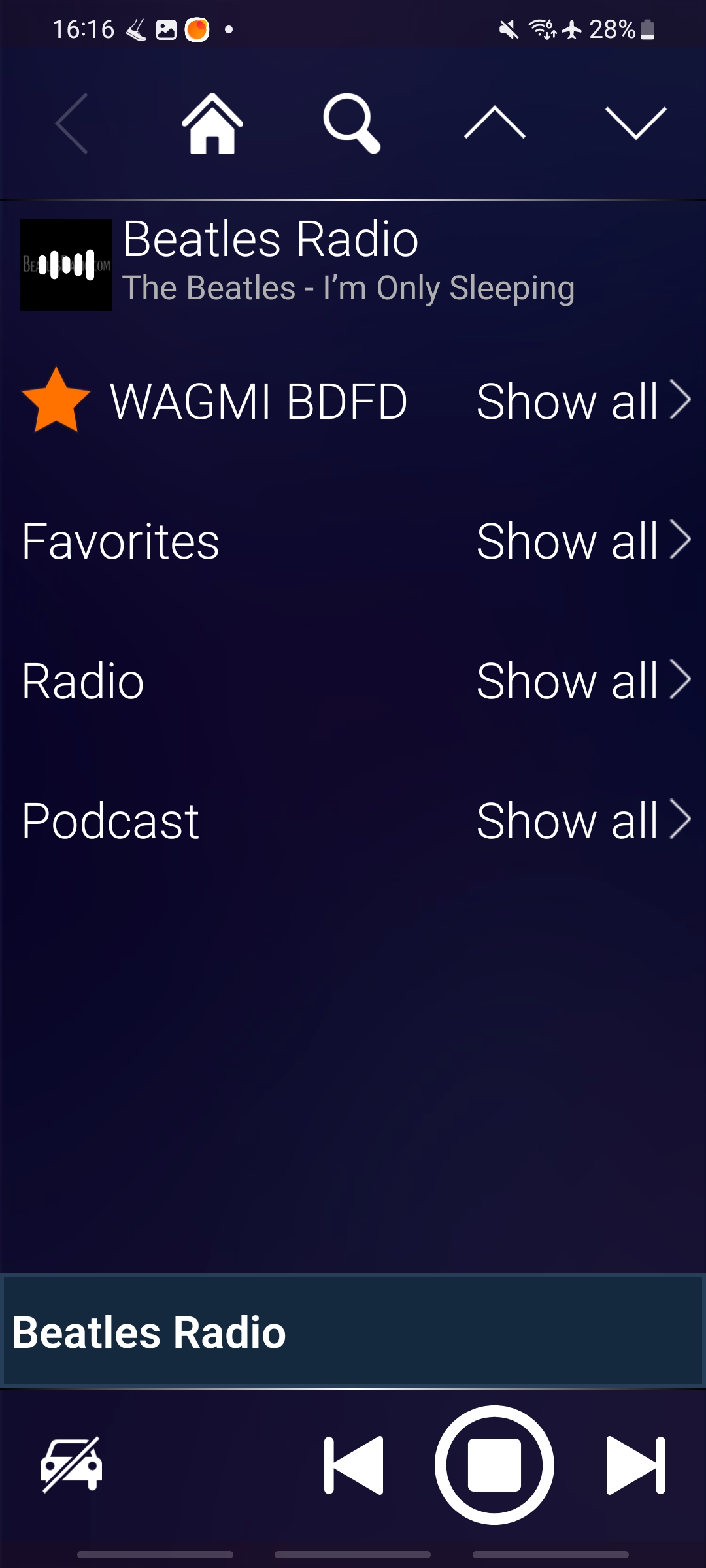Skip to the next track
706x1568 pixels.
pos(635,1465)
